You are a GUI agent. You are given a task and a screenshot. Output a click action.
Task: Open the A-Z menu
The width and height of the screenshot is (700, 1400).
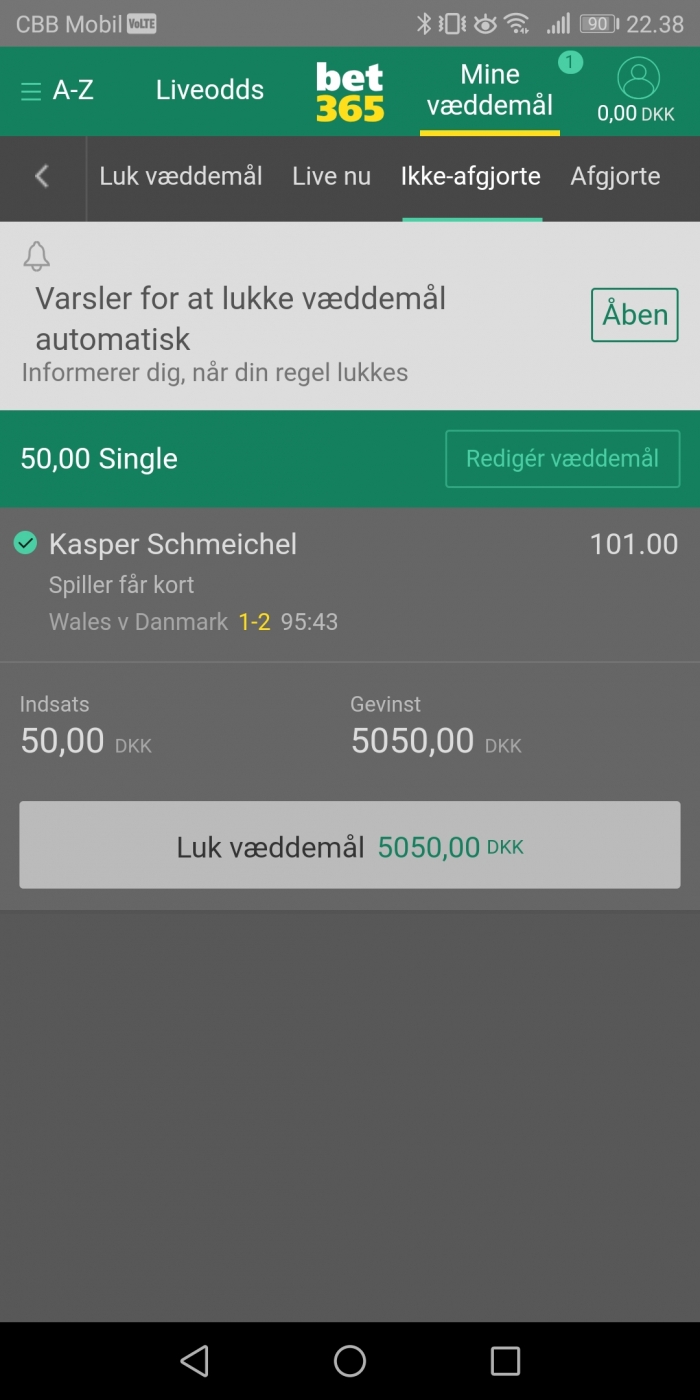(57, 91)
